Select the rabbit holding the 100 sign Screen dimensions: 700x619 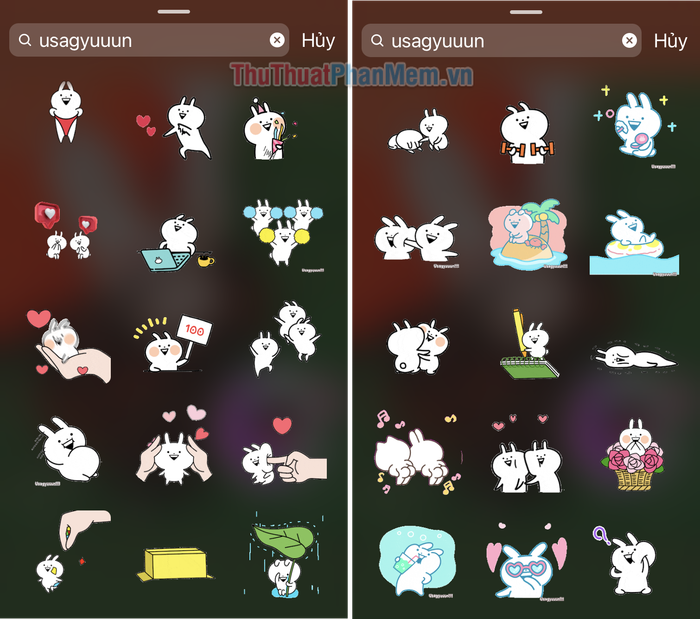[x=176, y=345]
